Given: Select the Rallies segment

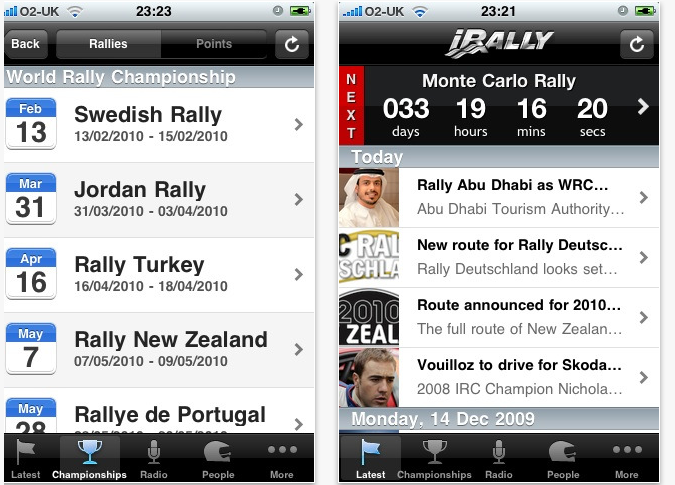Looking at the screenshot, I should click(x=108, y=44).
